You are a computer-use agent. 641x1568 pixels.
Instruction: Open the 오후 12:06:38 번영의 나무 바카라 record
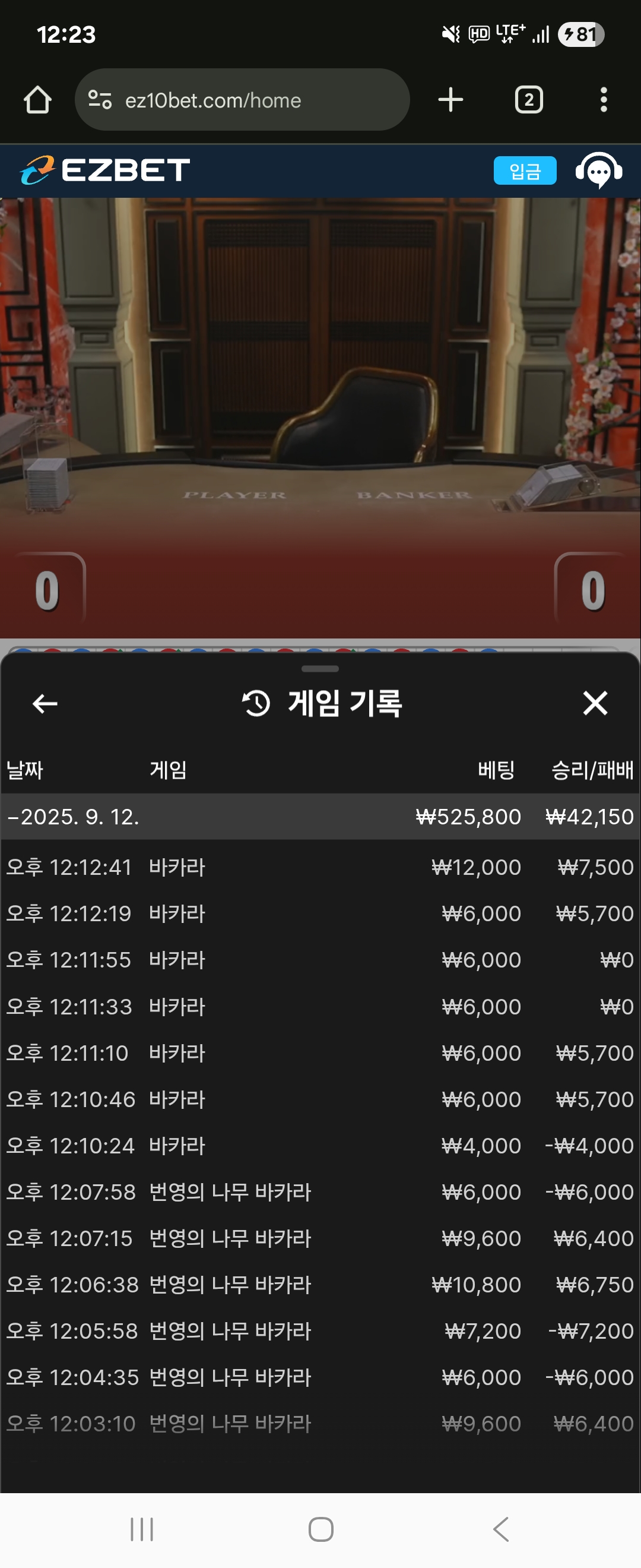[x=320, y=1285]
